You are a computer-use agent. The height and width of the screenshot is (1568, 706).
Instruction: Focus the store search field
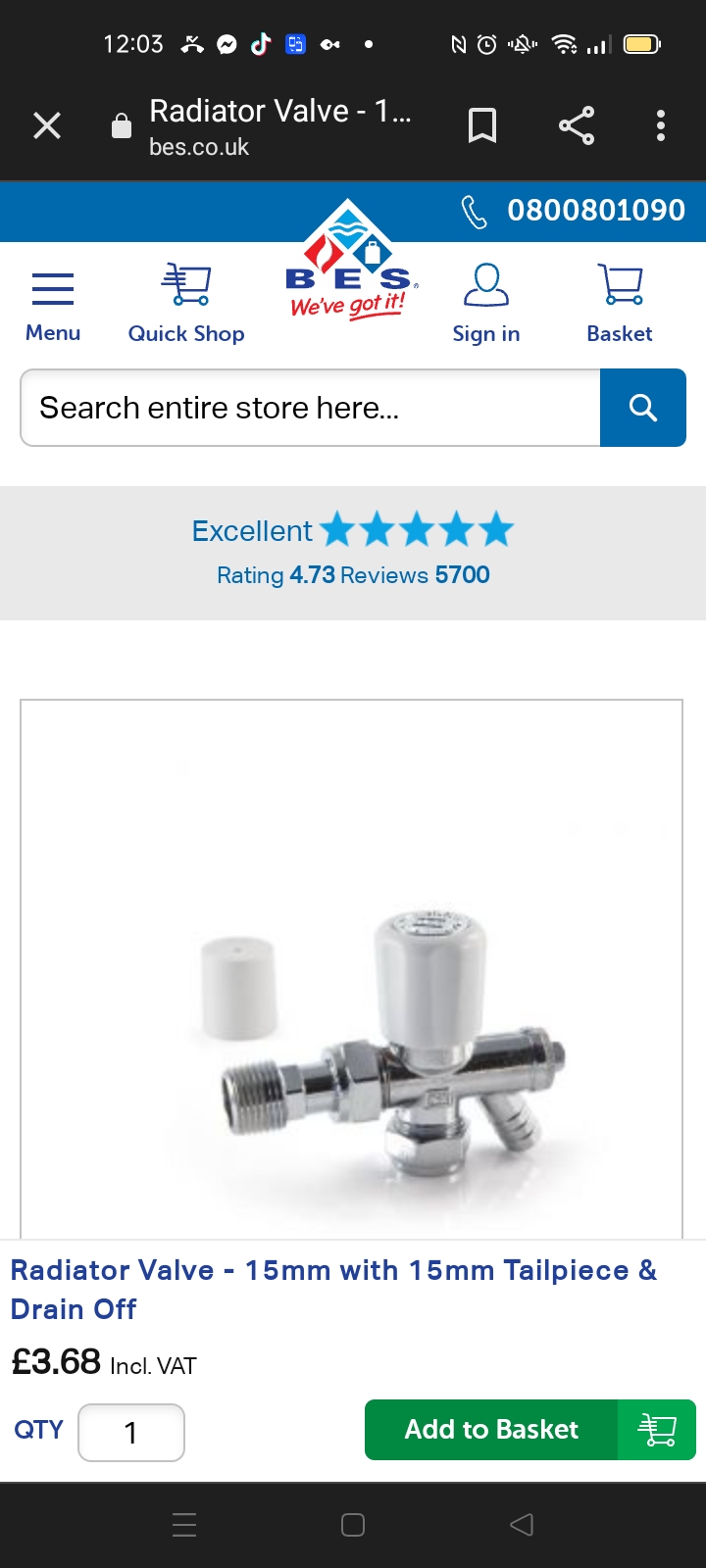[310, 408]
